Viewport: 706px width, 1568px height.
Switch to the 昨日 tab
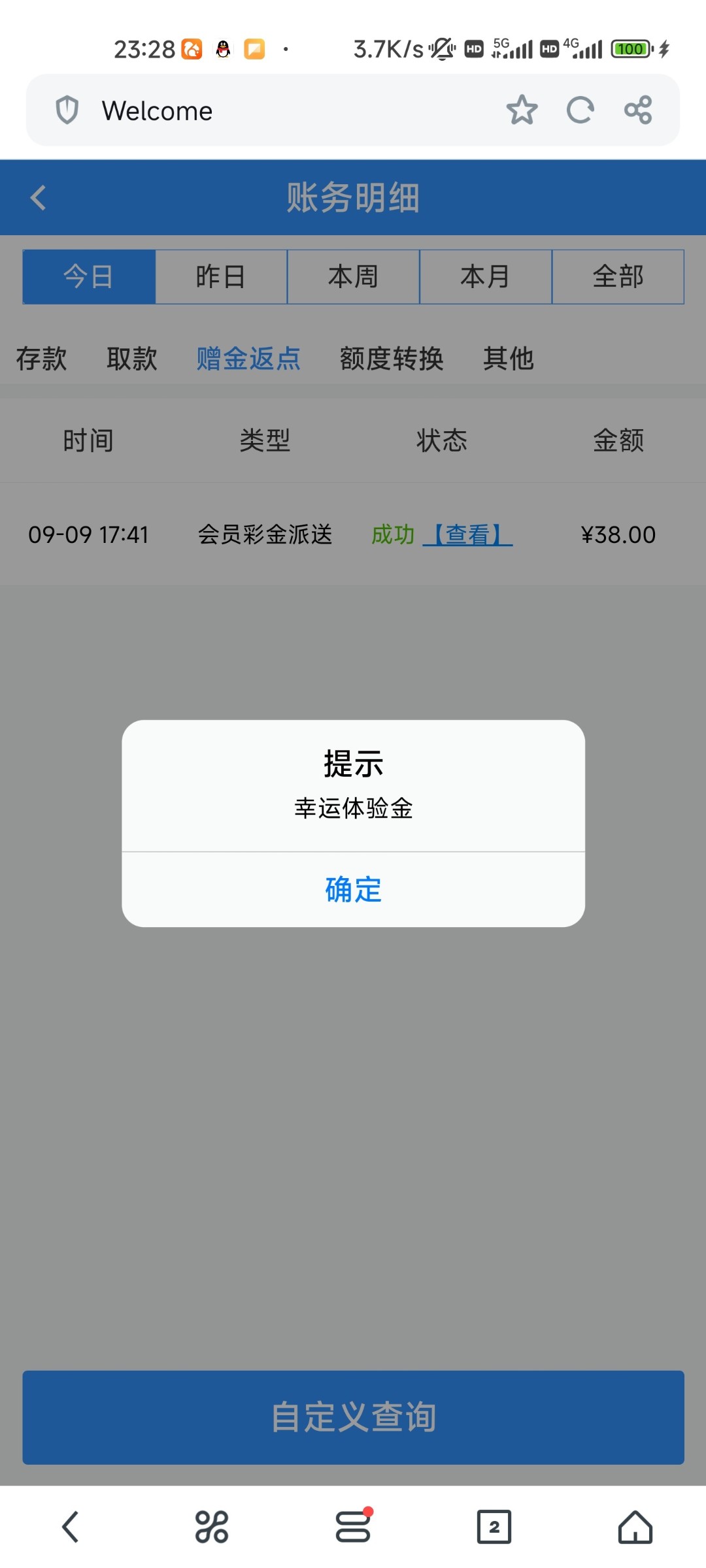(221, 276)
